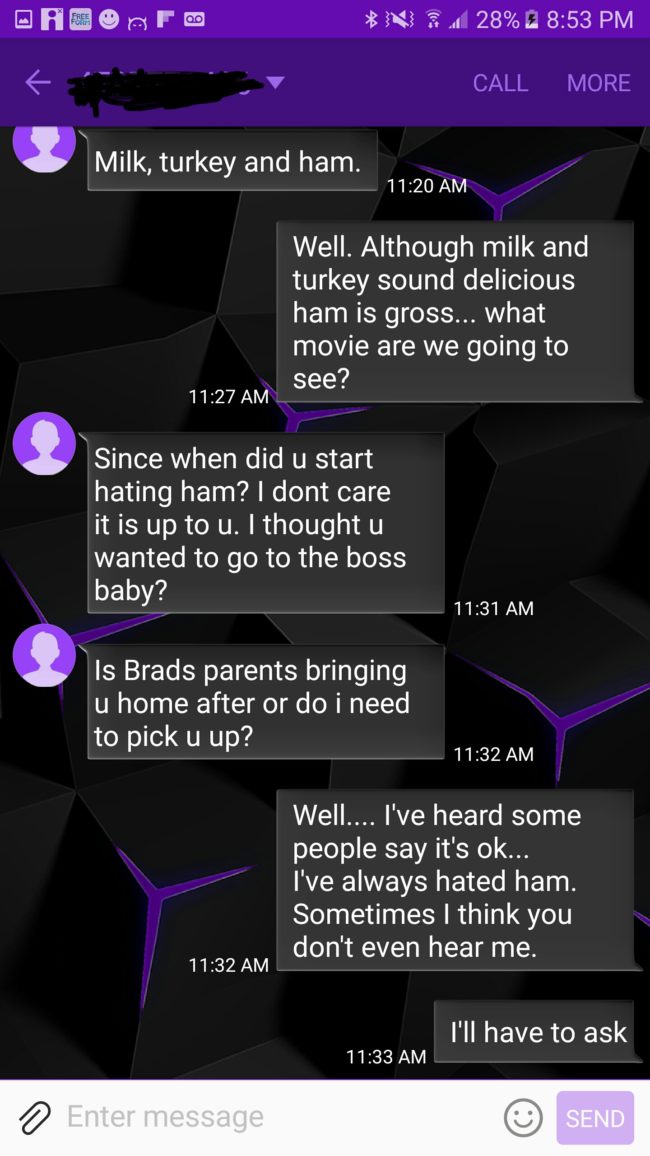Screen dimensions: 650x1156
Task: Expand the contact name dropdown arrow
Action: coord(275,82)
